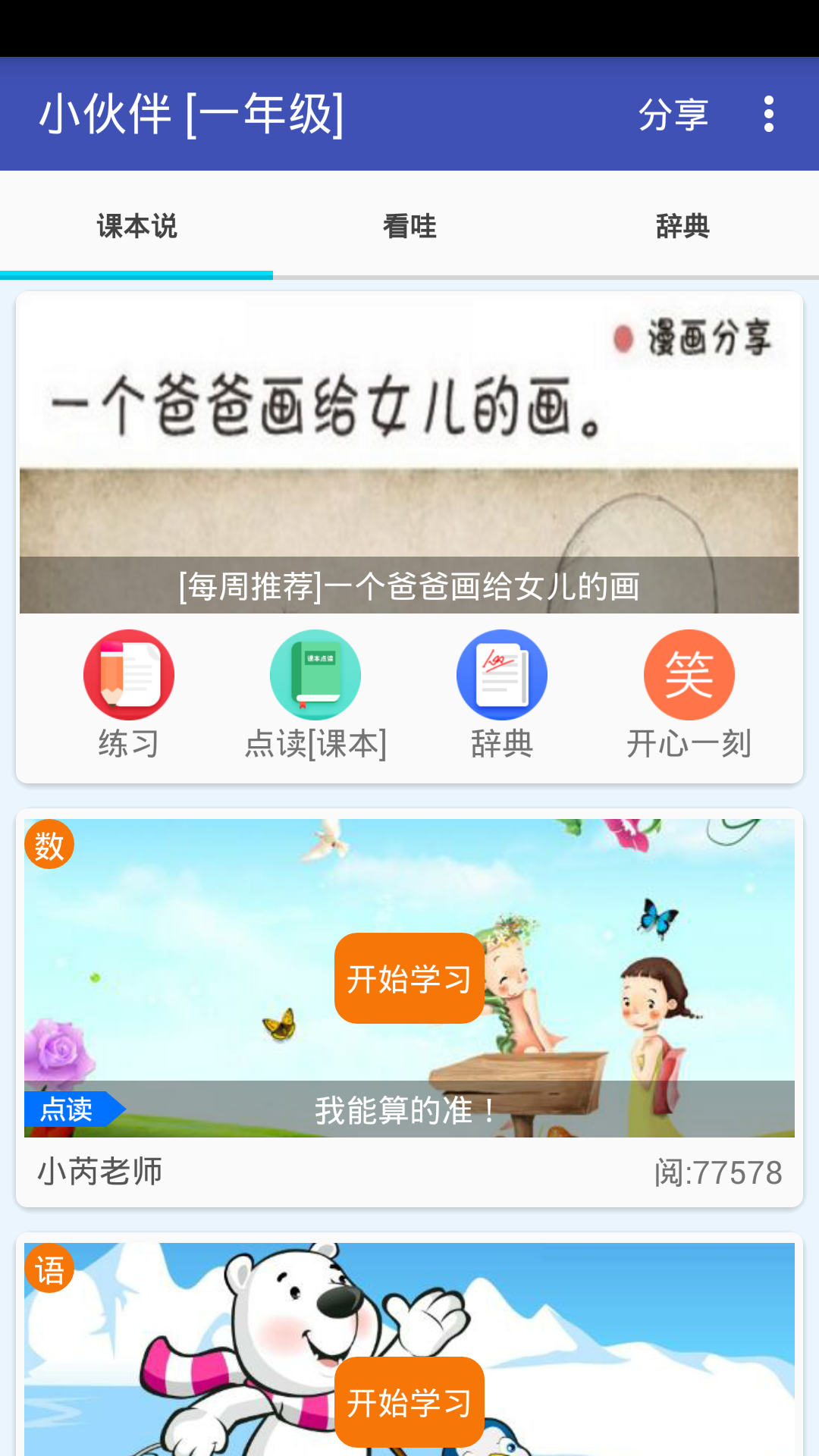Start learning the math lesson 我能算的准
The height and width of the screenshot is (1456, 819).
point(409,978)
